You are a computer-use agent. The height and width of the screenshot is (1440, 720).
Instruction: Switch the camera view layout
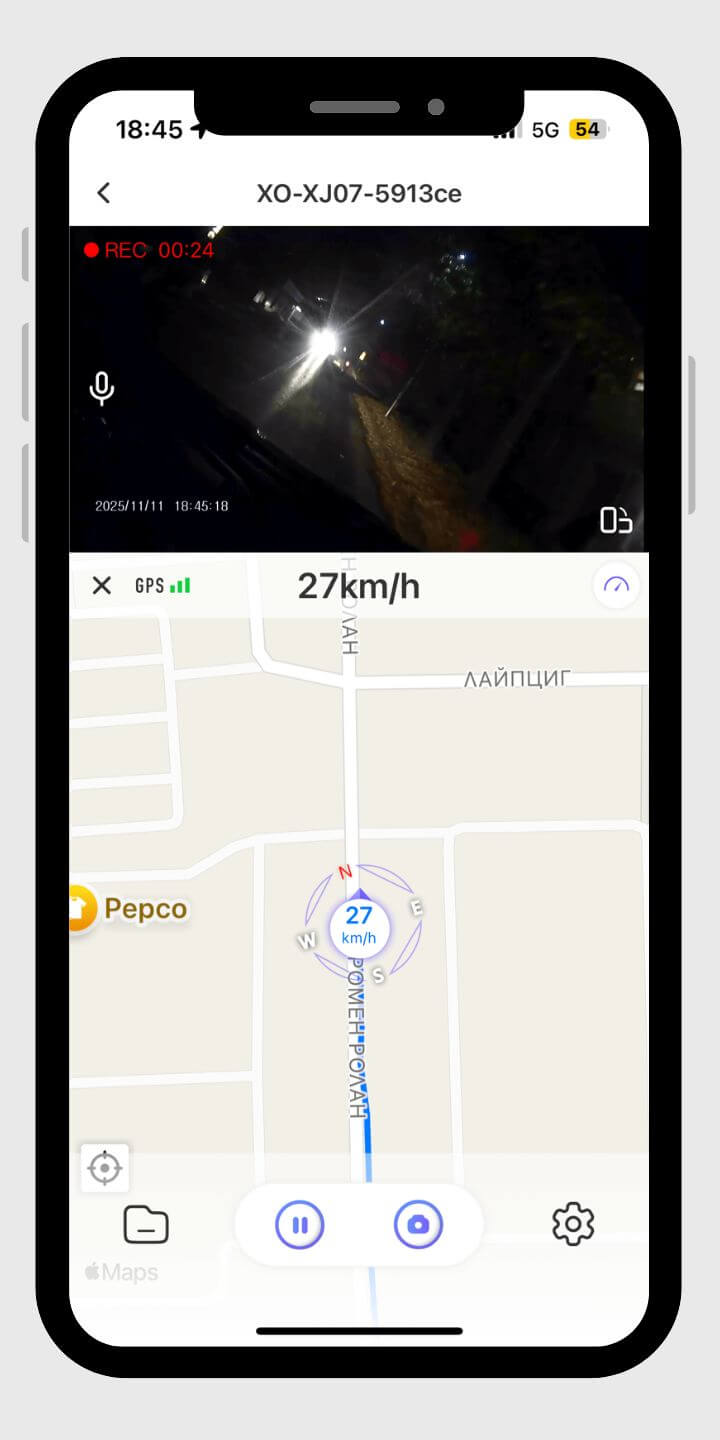615,520
